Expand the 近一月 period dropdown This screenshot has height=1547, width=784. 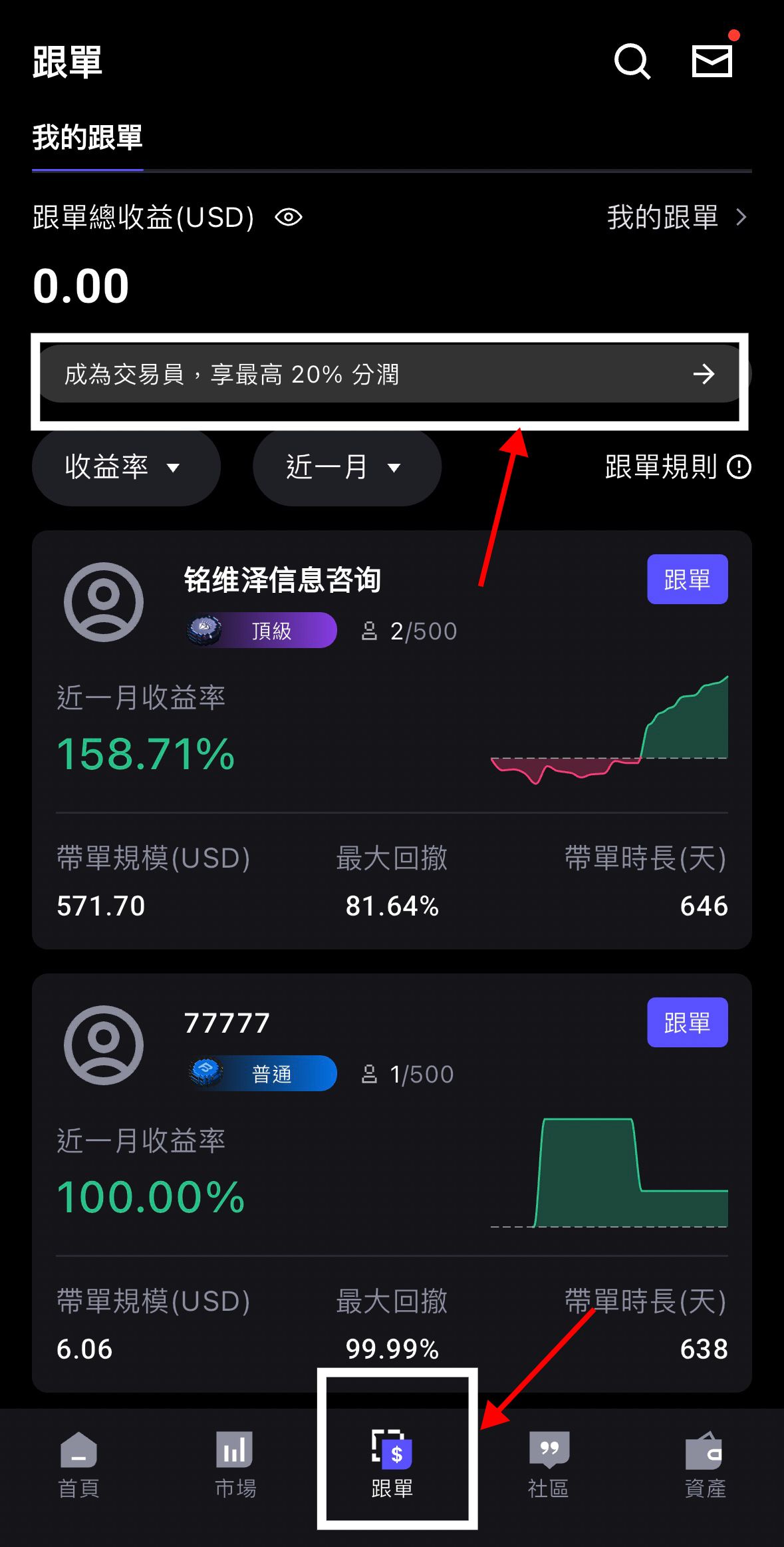pyautogui.click(x=346, y=467)
